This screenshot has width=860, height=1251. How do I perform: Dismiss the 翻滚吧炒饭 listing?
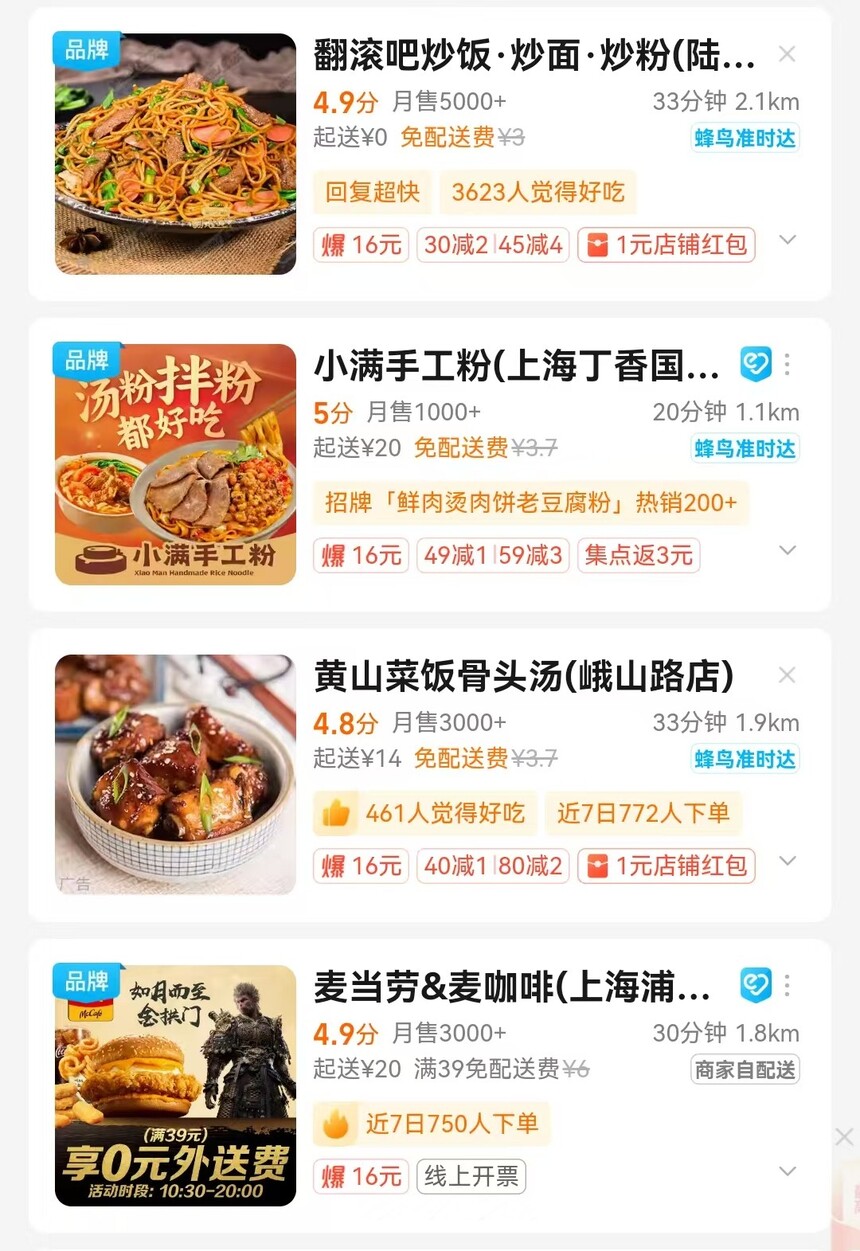point(787,54)
